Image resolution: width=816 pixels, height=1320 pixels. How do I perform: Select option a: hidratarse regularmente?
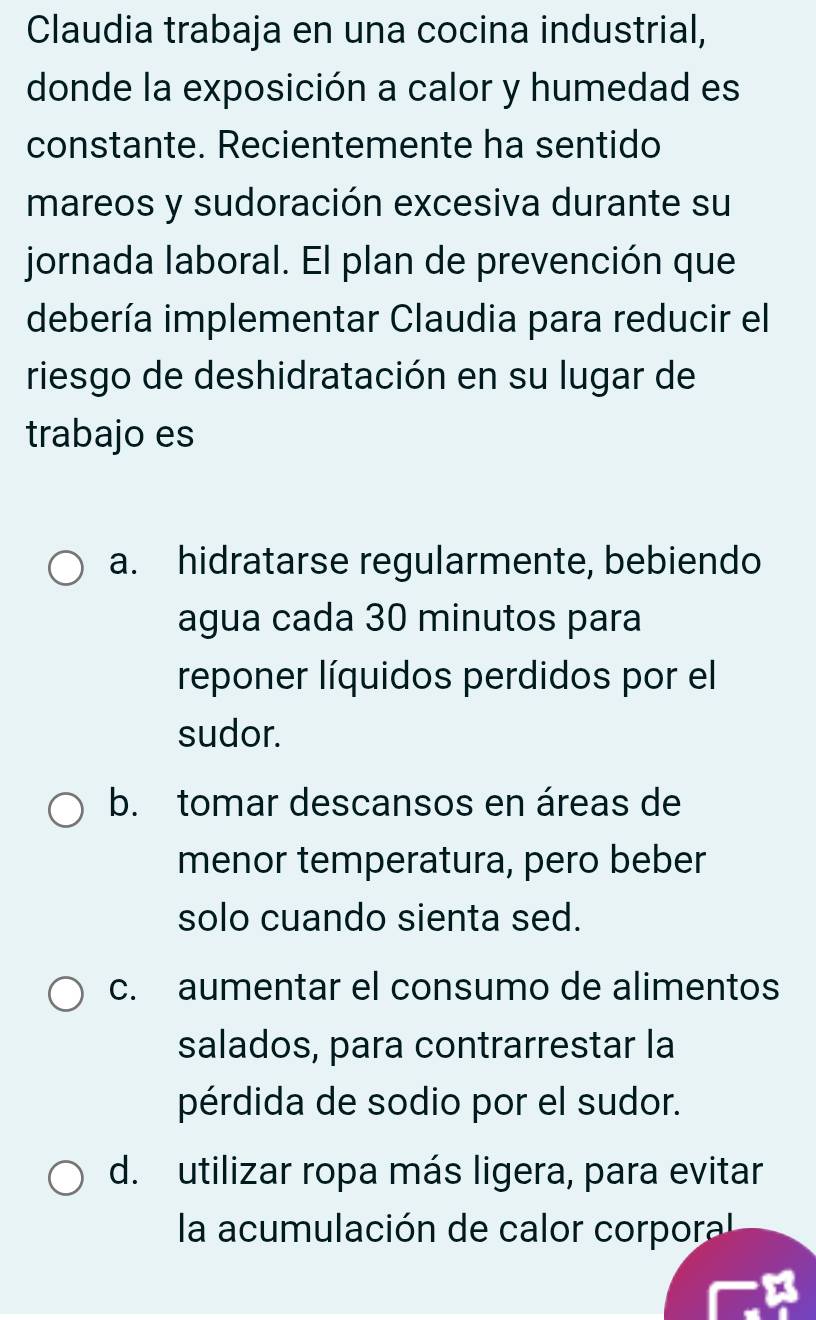(67, 567)
